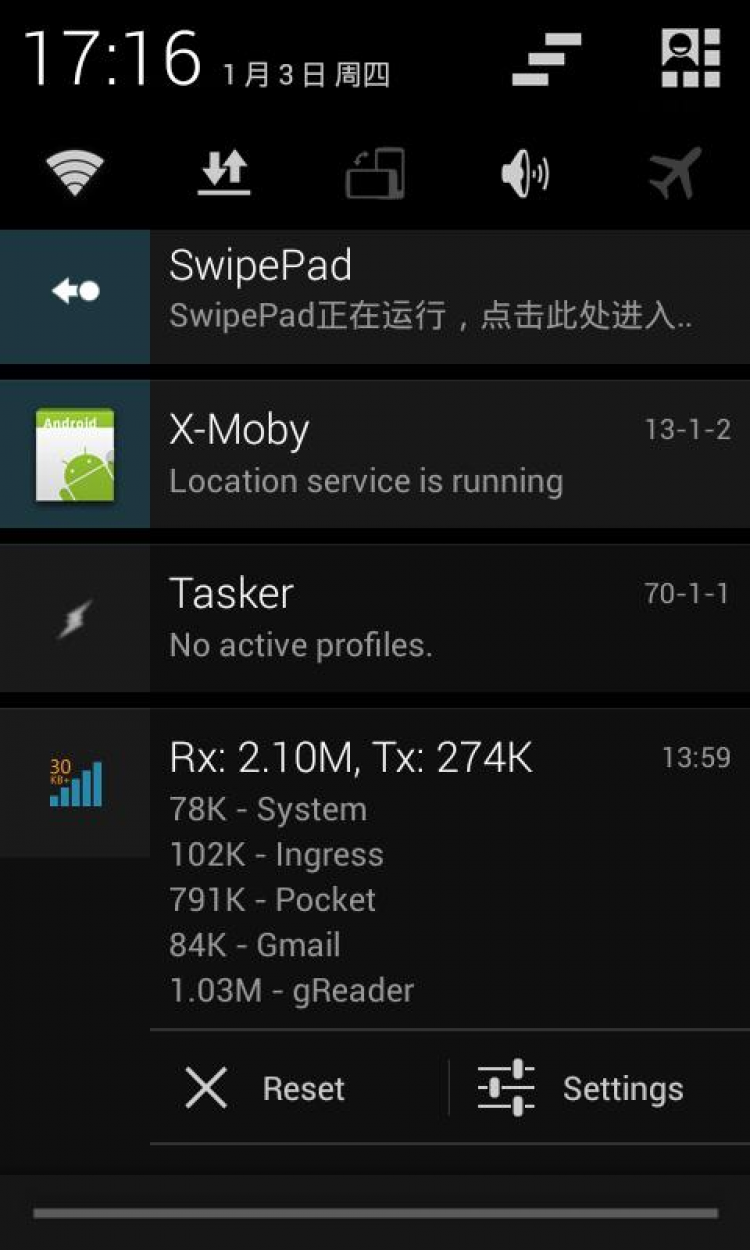Enable auto-rotate screen
Screen dimensions: 750x1250
(x=375, y=174)
